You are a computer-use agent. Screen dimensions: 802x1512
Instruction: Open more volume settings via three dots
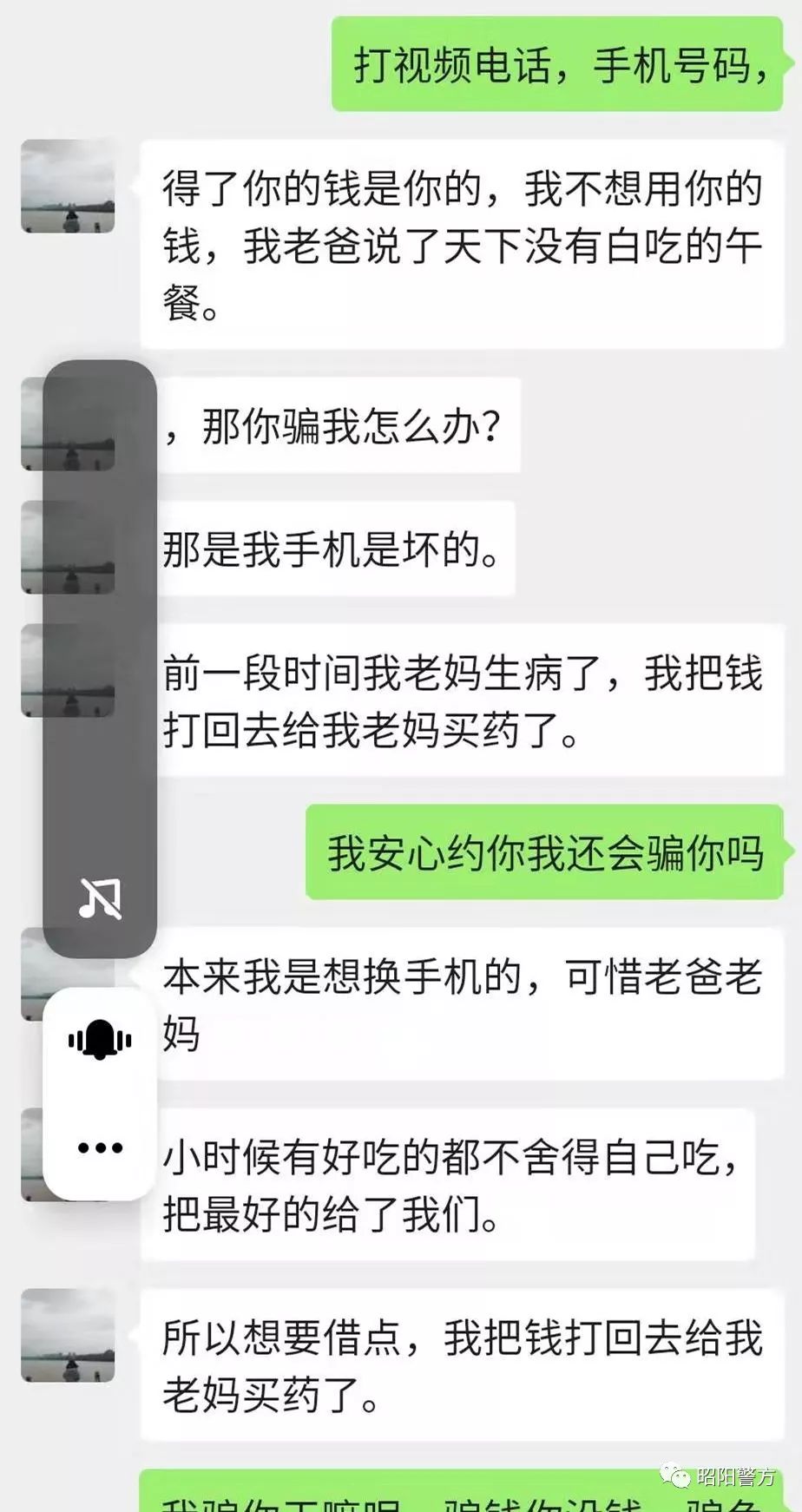100,1147
